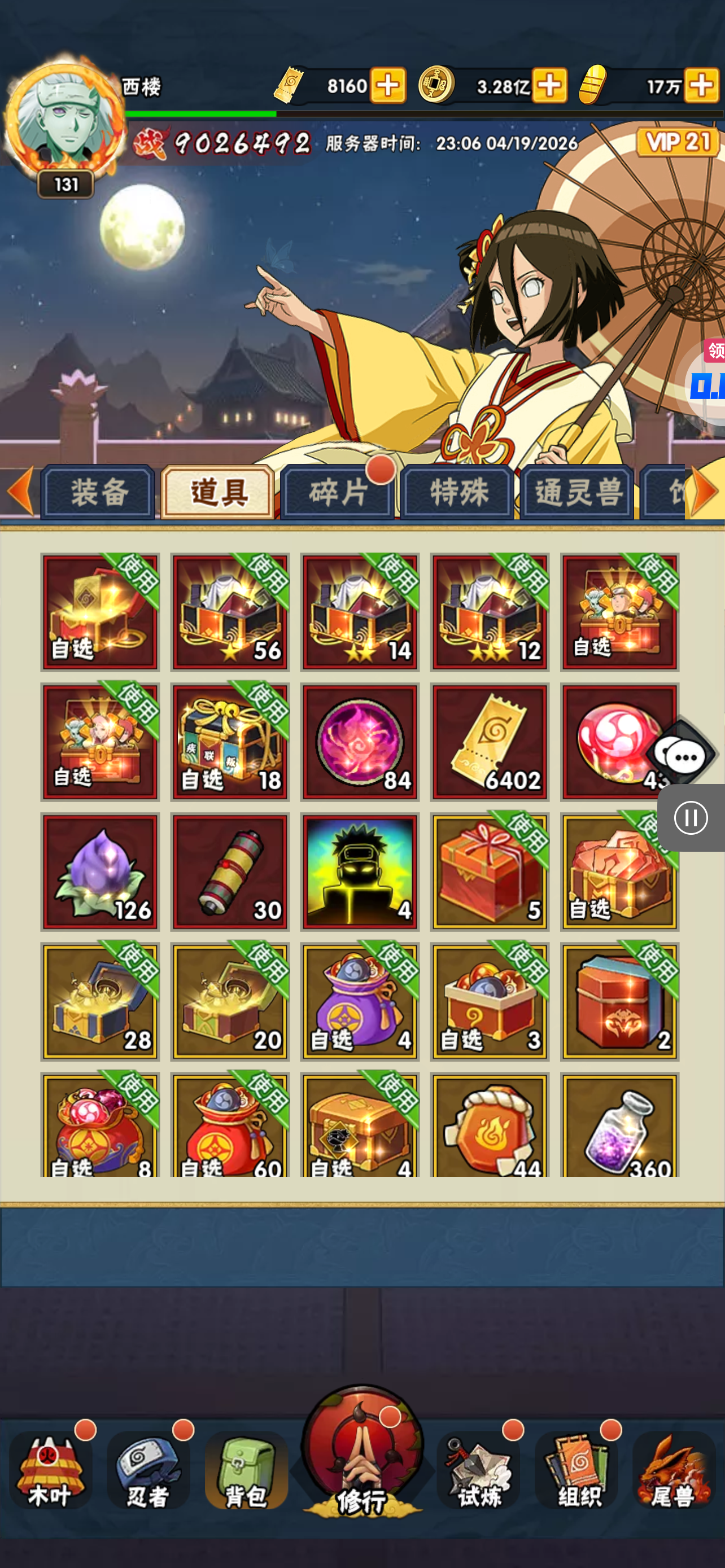
Task: Go to 忍者 in bottom navigation
Action: coord(148,1470)
